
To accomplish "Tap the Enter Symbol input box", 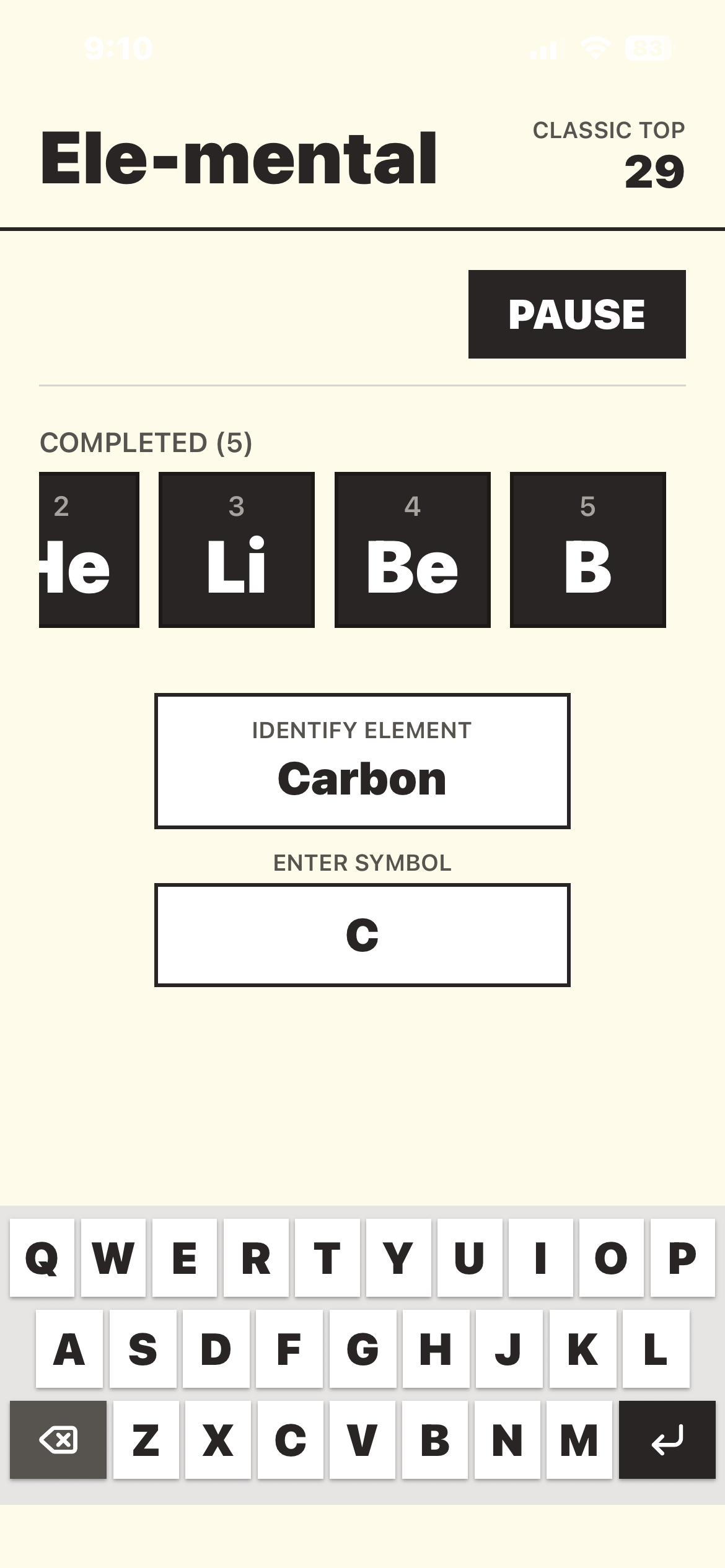I will pyautogui.click(x=362, y=935).
